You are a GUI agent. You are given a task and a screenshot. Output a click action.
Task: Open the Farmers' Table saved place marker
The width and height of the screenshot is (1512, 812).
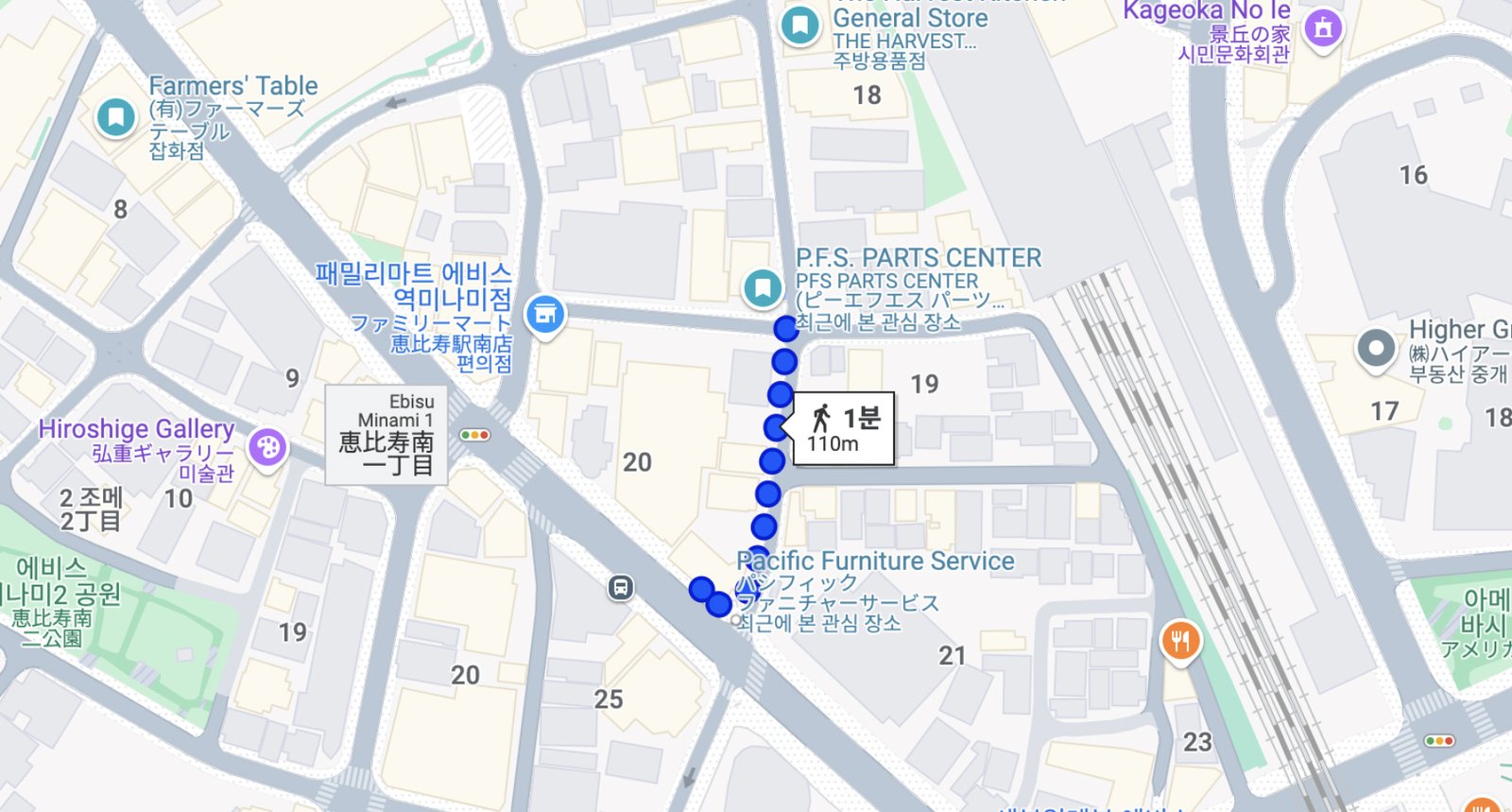click(x=115, y=118)
